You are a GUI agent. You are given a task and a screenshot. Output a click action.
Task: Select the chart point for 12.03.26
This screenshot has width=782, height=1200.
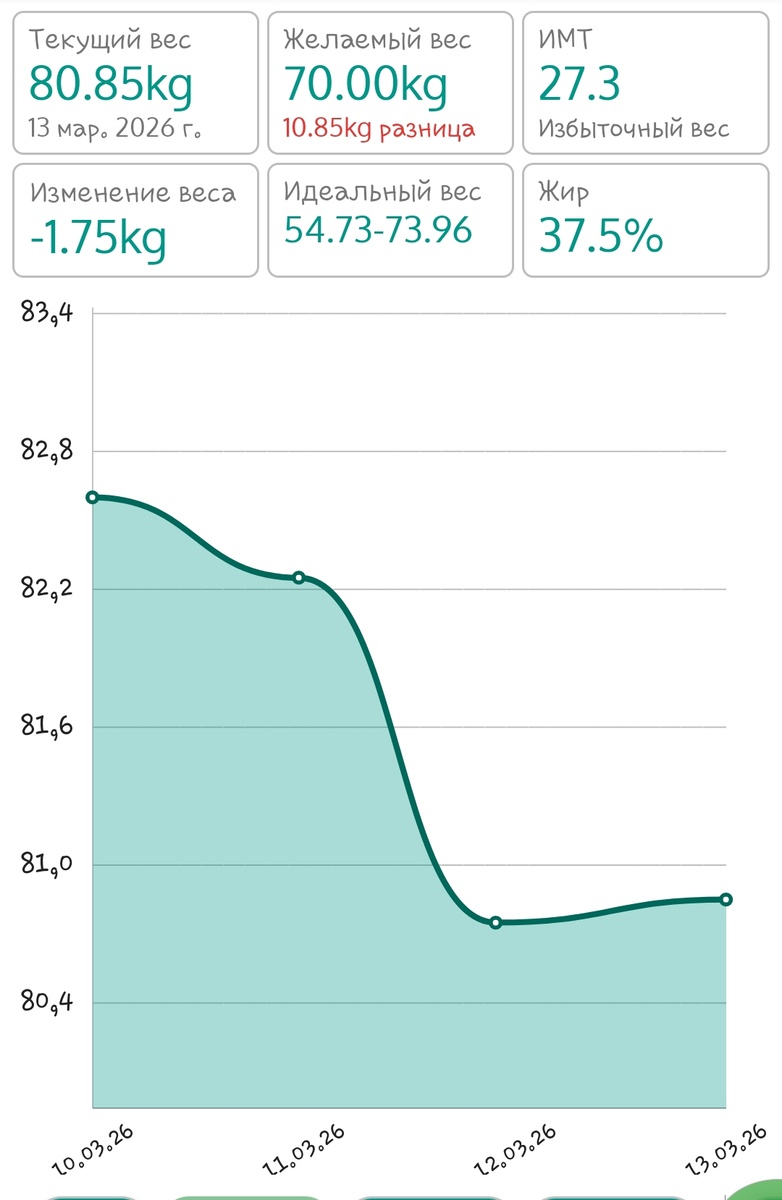coord(496,922)
